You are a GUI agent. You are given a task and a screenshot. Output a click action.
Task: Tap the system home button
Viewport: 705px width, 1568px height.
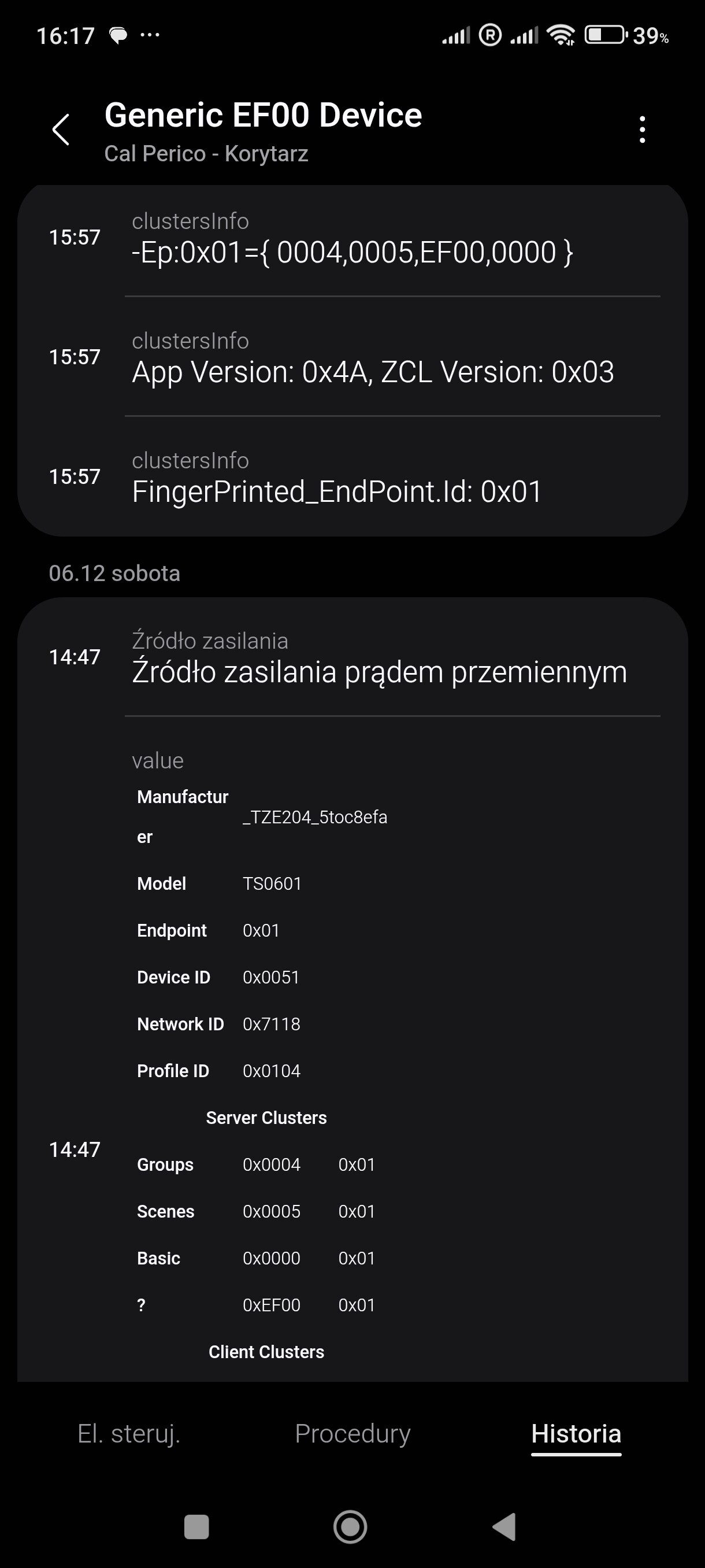pos(350,1526)
